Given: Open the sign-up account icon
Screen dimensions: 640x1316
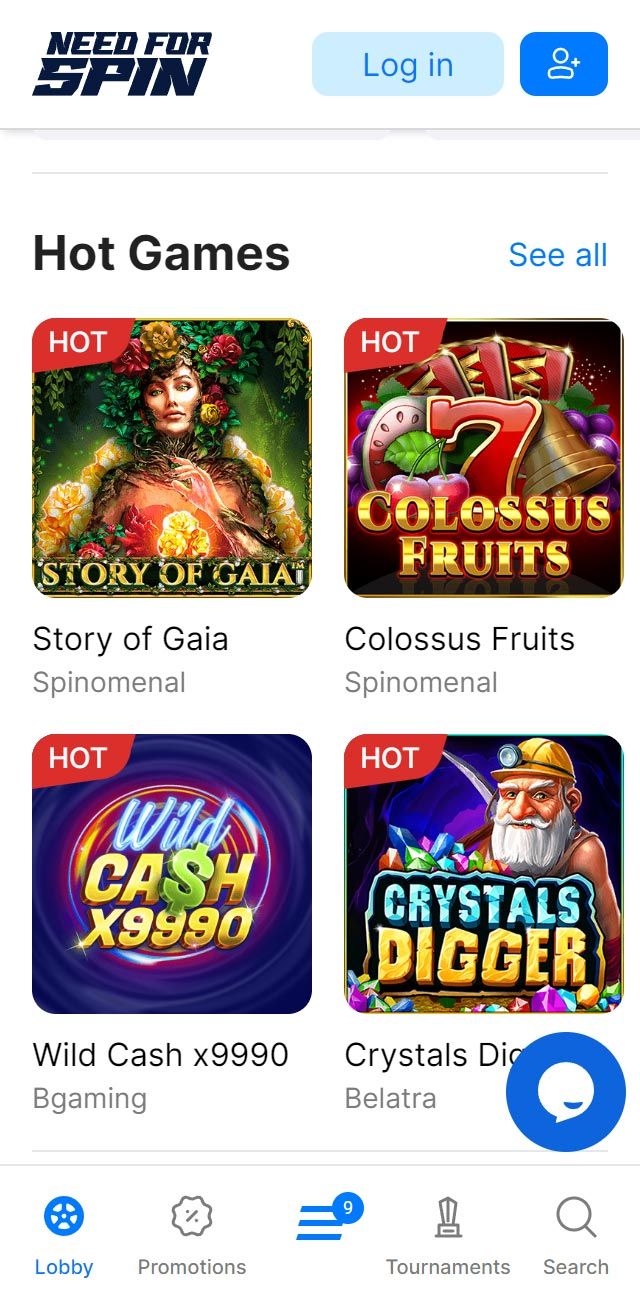Looking at the screenshot, I should [x=563, y=65].
